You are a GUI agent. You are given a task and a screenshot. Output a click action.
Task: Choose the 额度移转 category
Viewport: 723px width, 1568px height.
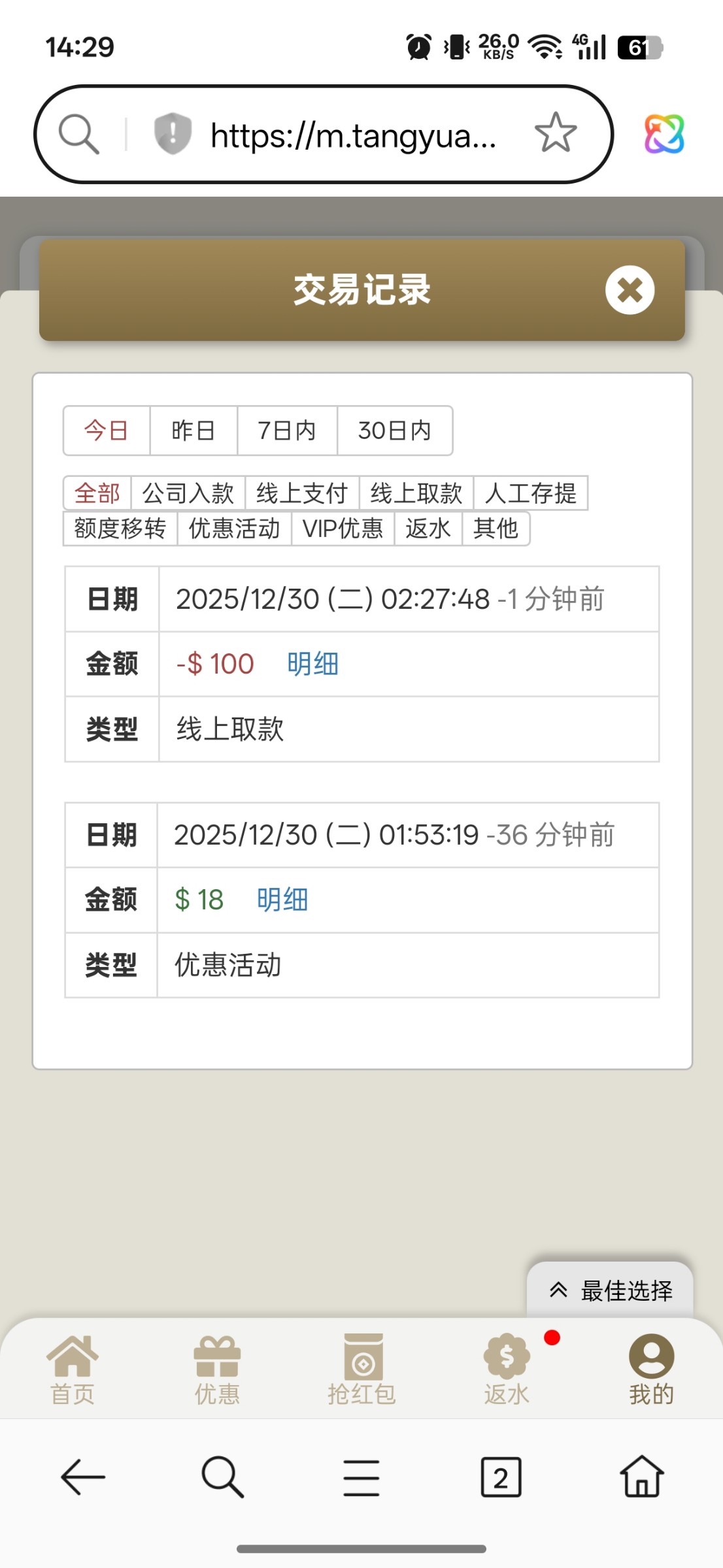click(x=120, y=529)
